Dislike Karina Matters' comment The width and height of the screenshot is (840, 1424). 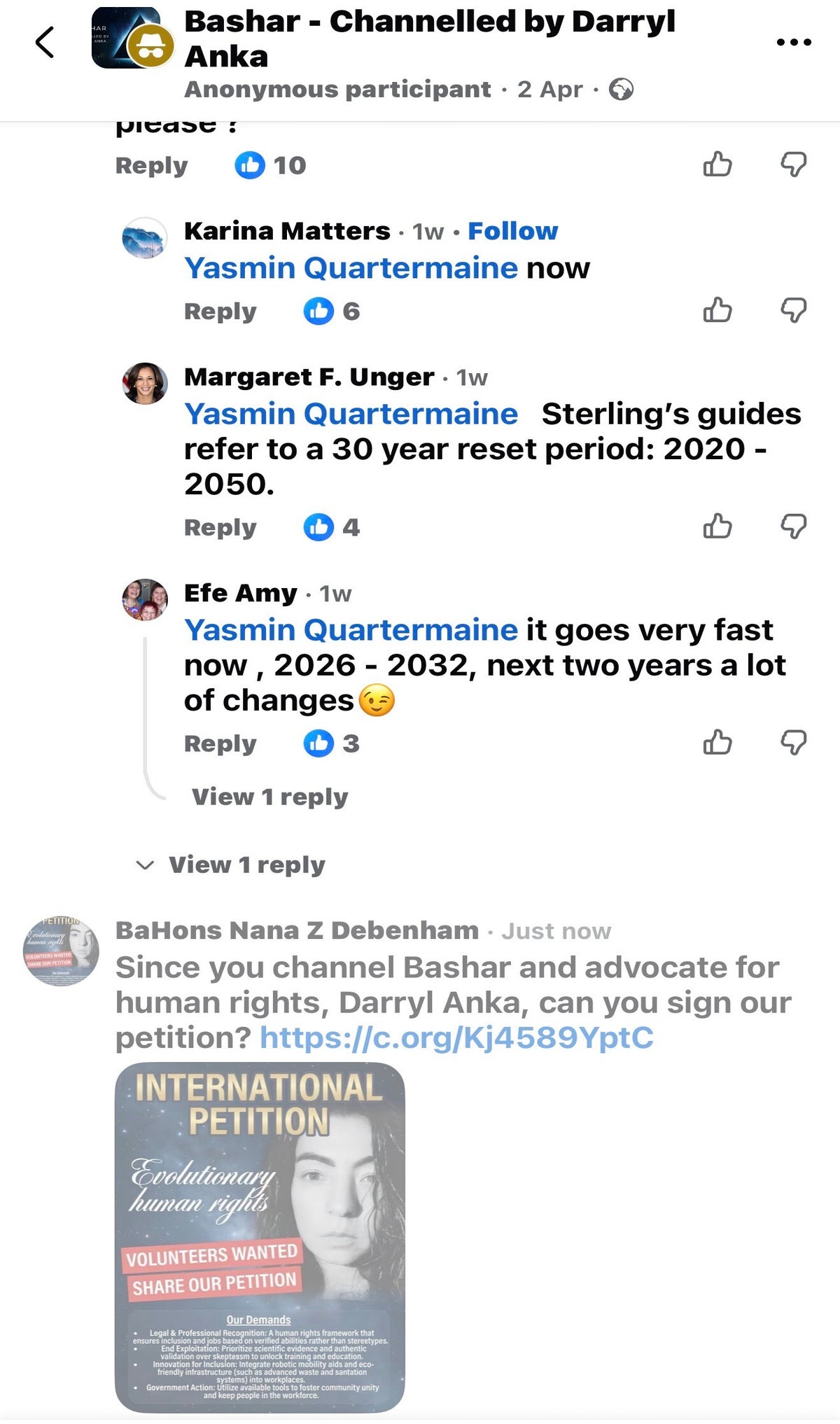tap(794, 310)
